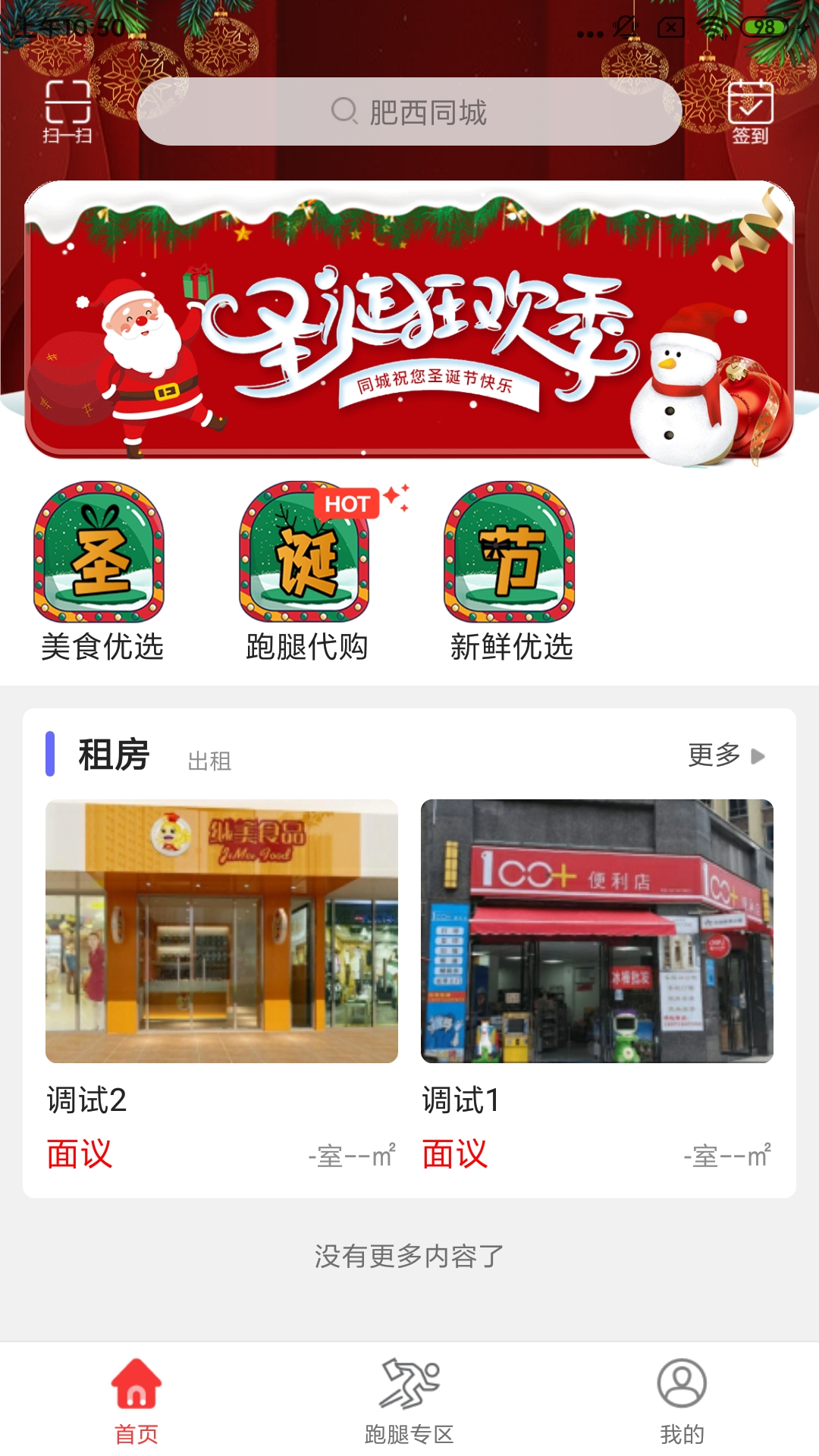Open the 圣诞狂欢季 banner
The width and height of the screenshot is (819, 1456).
[409, 320]
